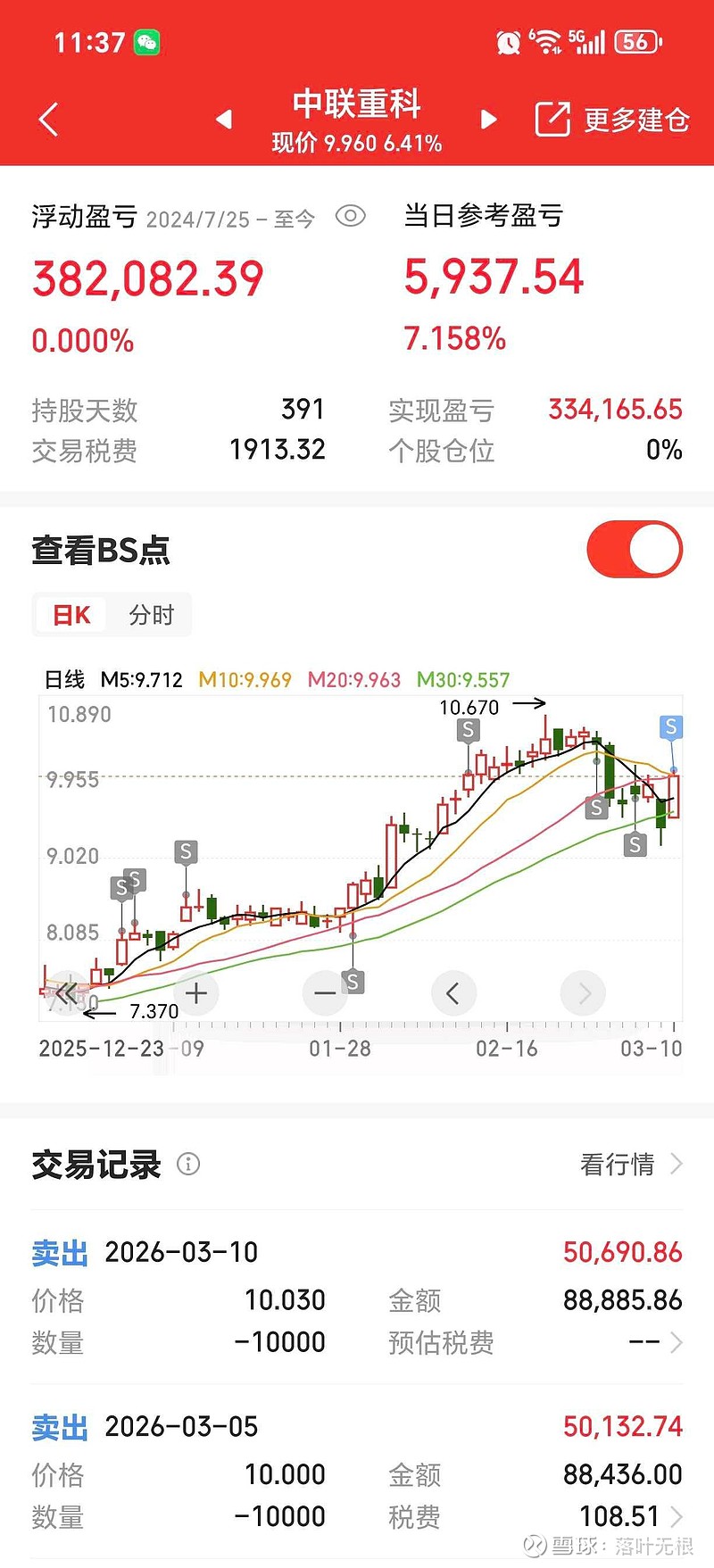Tap the left chevron to pan chart back

tap(453, 992)
